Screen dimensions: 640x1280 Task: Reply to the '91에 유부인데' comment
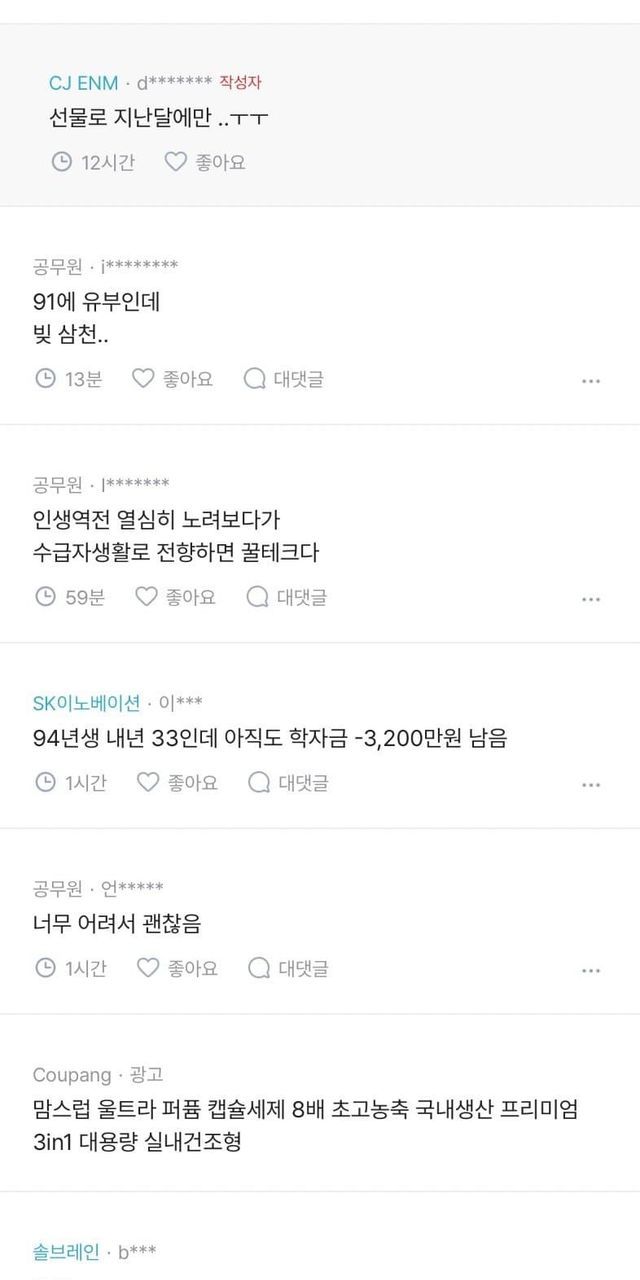(284, 379)
